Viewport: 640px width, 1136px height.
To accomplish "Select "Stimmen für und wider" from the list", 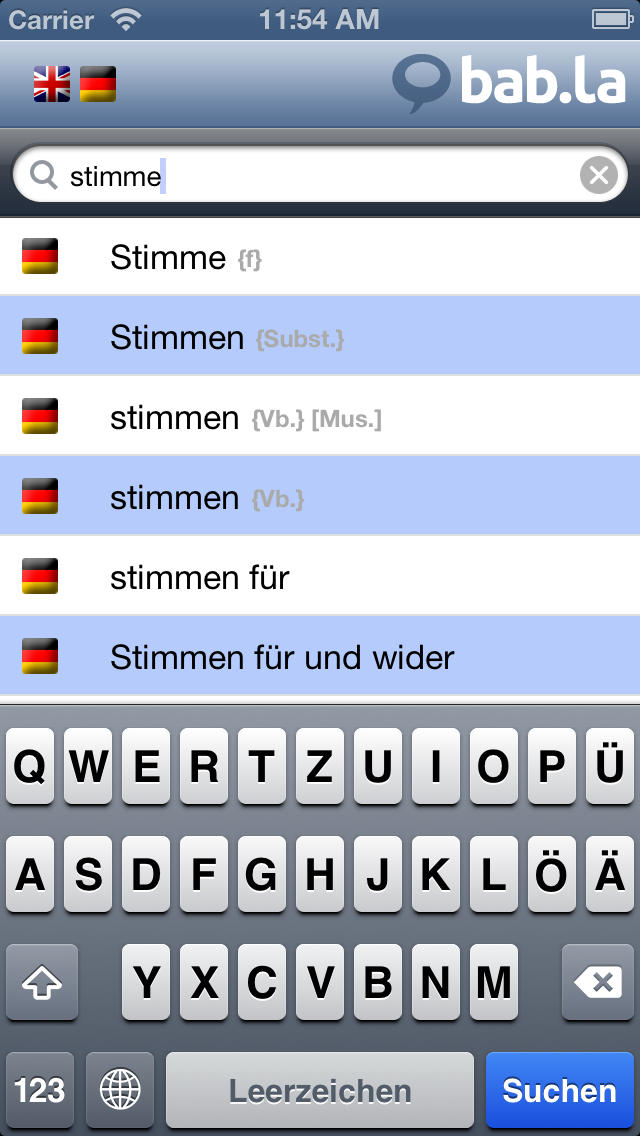I will 320,657.
